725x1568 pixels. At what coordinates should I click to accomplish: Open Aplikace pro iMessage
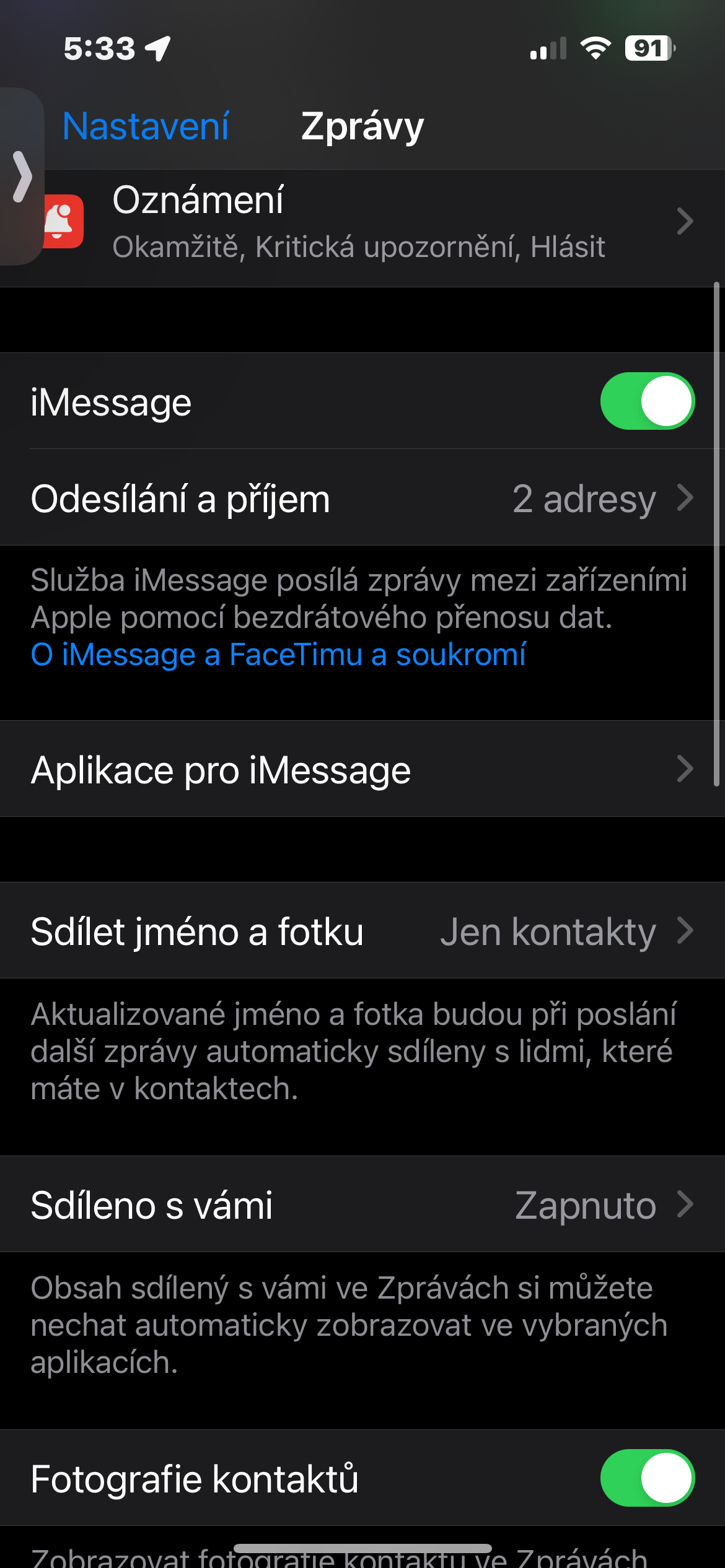[x=362, y=769]
